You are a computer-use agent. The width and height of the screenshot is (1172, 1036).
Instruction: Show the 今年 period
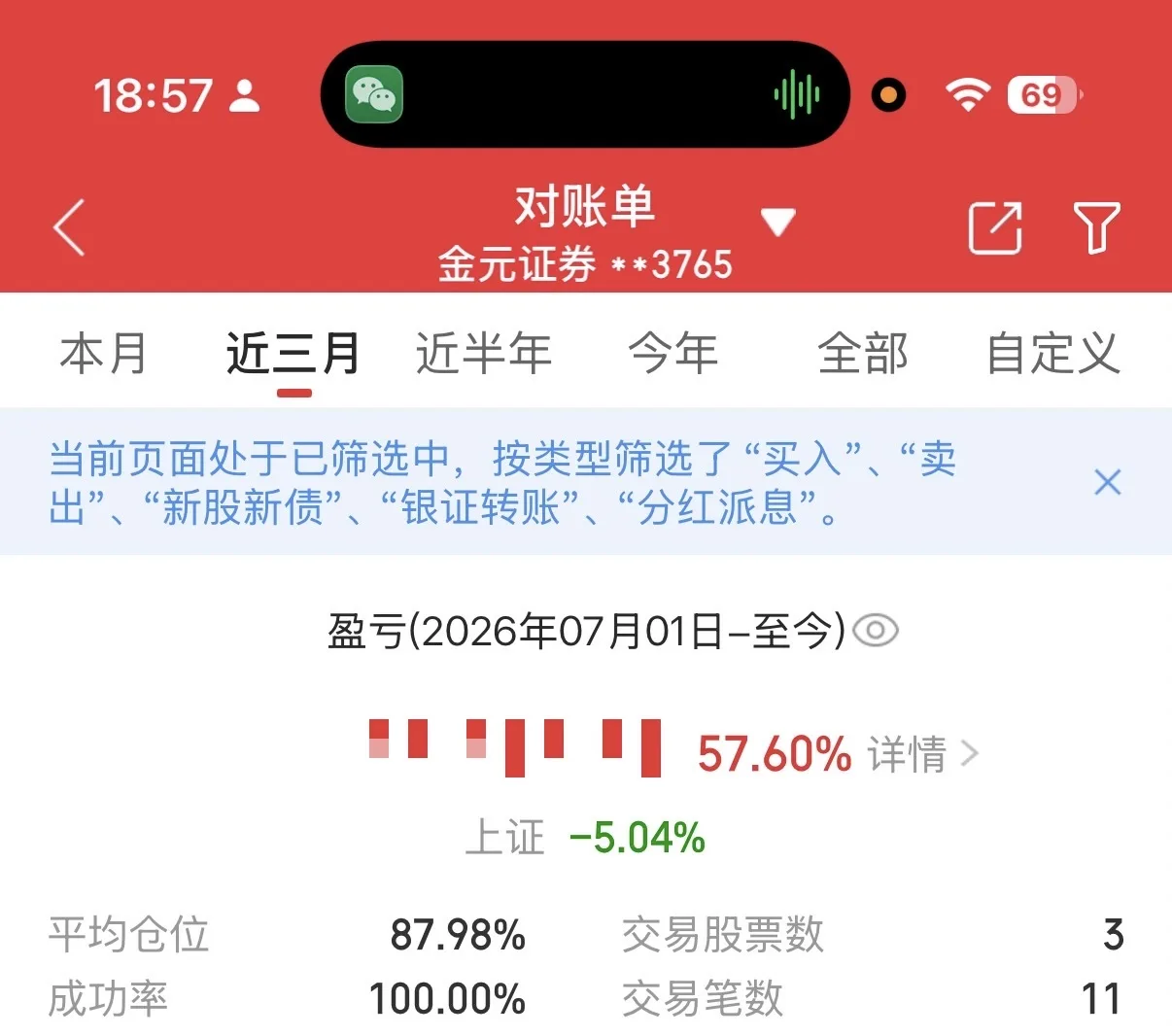672,353
